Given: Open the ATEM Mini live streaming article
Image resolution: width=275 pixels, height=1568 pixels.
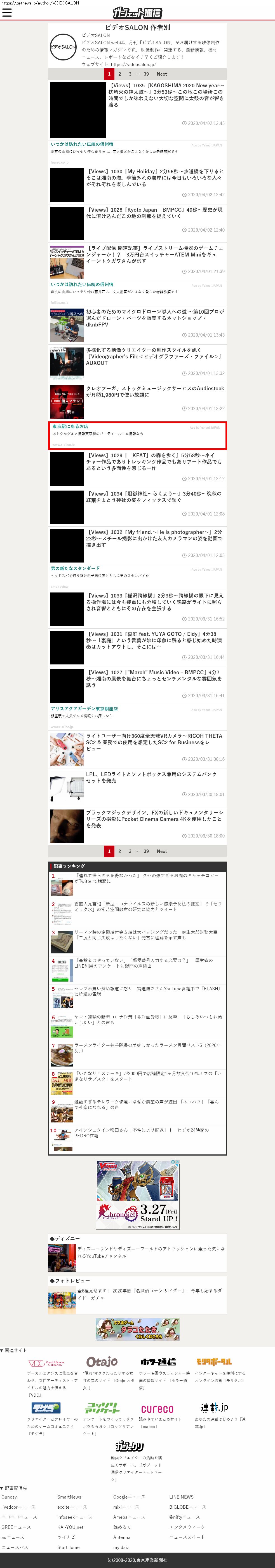Looking at the screenshot, I should tap(154, 255).
